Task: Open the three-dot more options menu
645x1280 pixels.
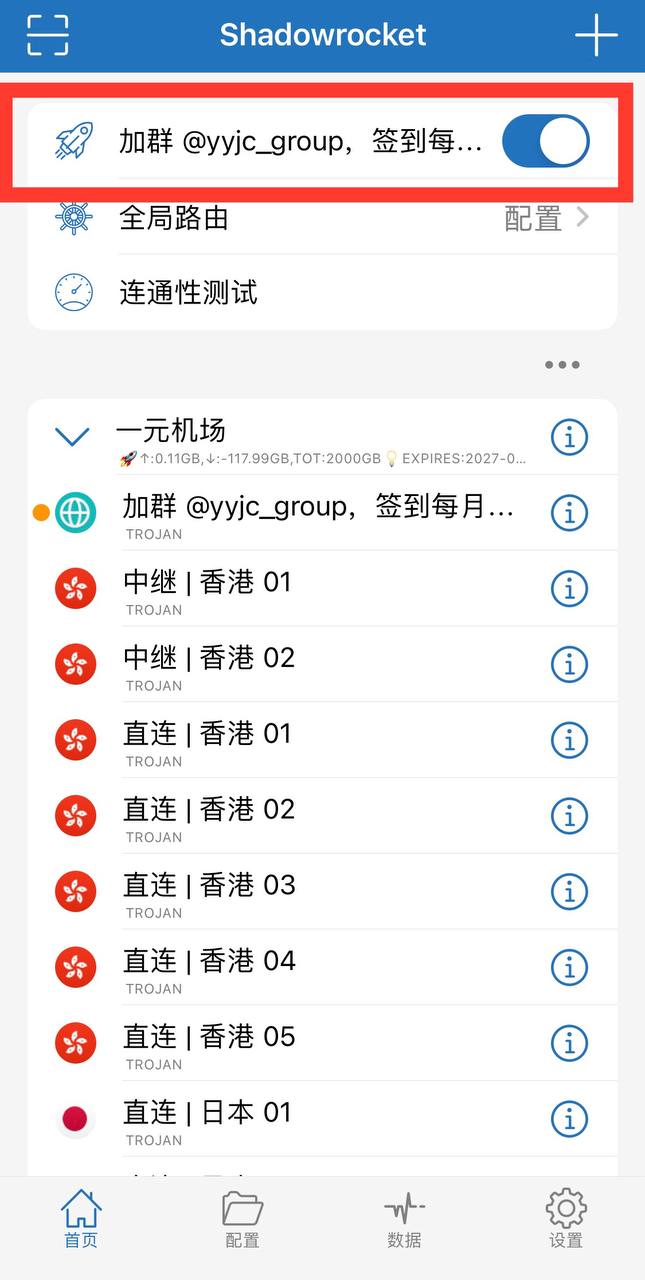Action: click(x=562, y=365)
